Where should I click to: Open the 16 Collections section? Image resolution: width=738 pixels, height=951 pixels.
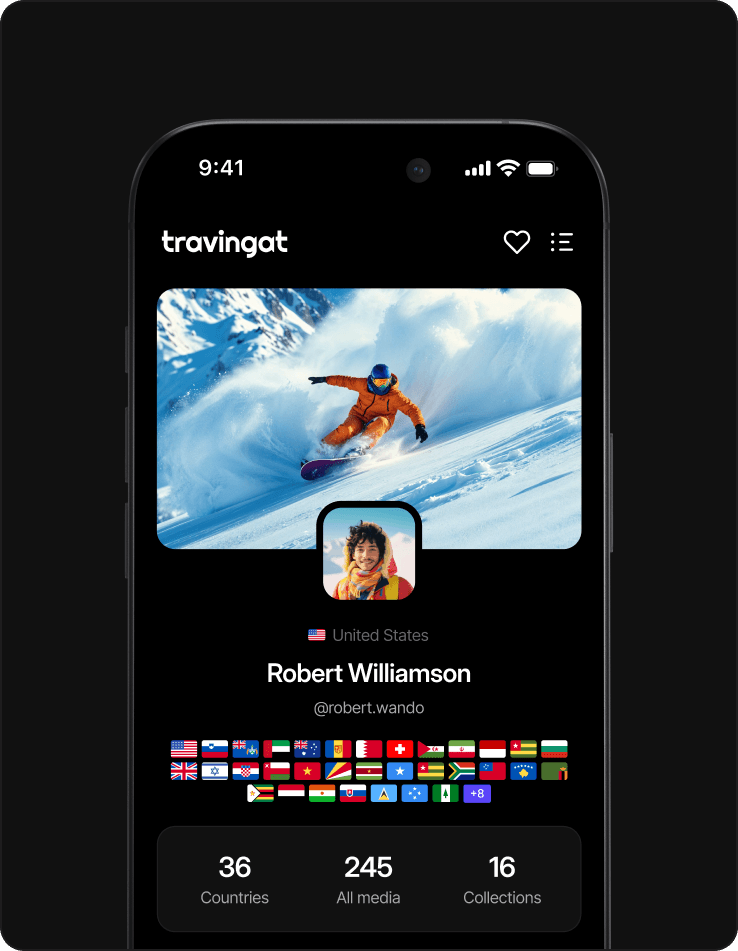[x=501, y=878]
